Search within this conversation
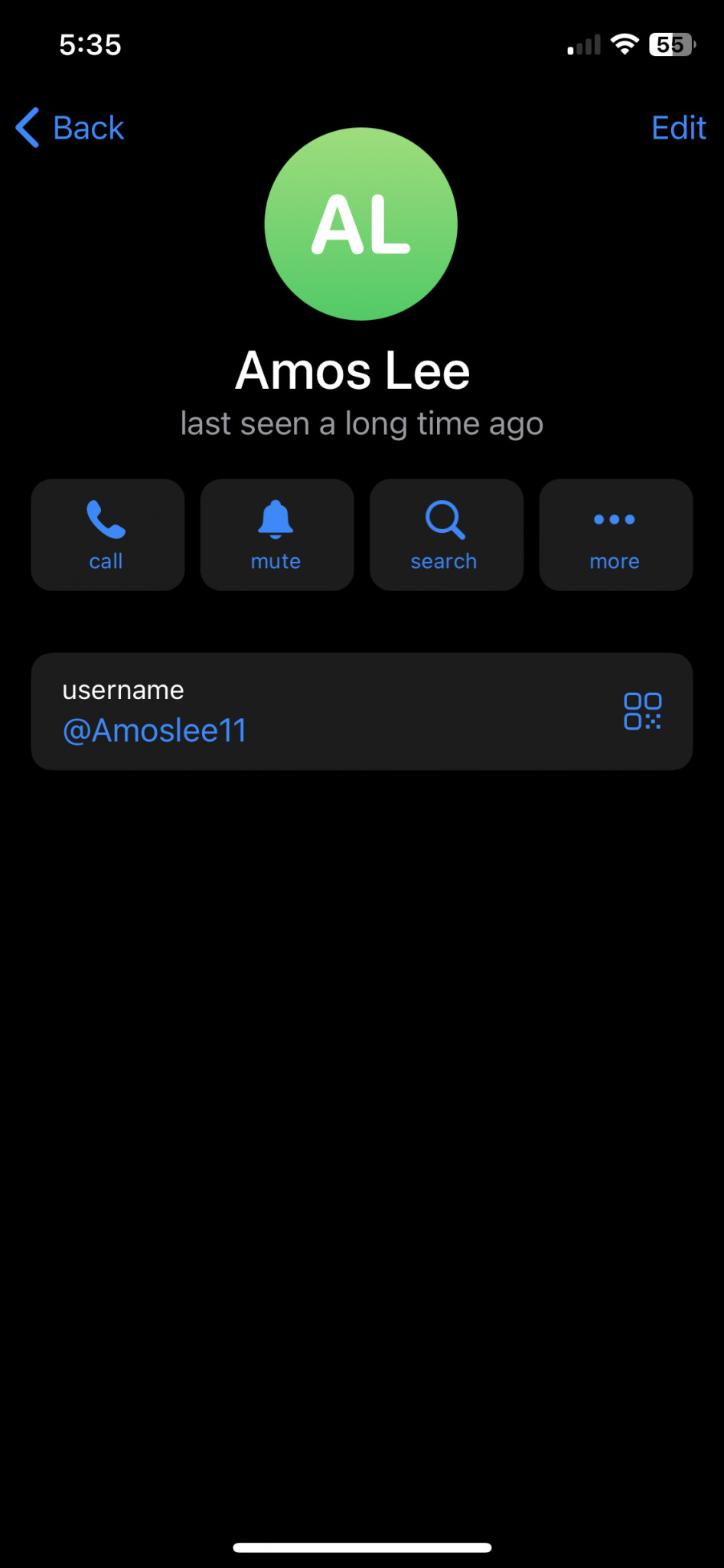 point(446,534)
